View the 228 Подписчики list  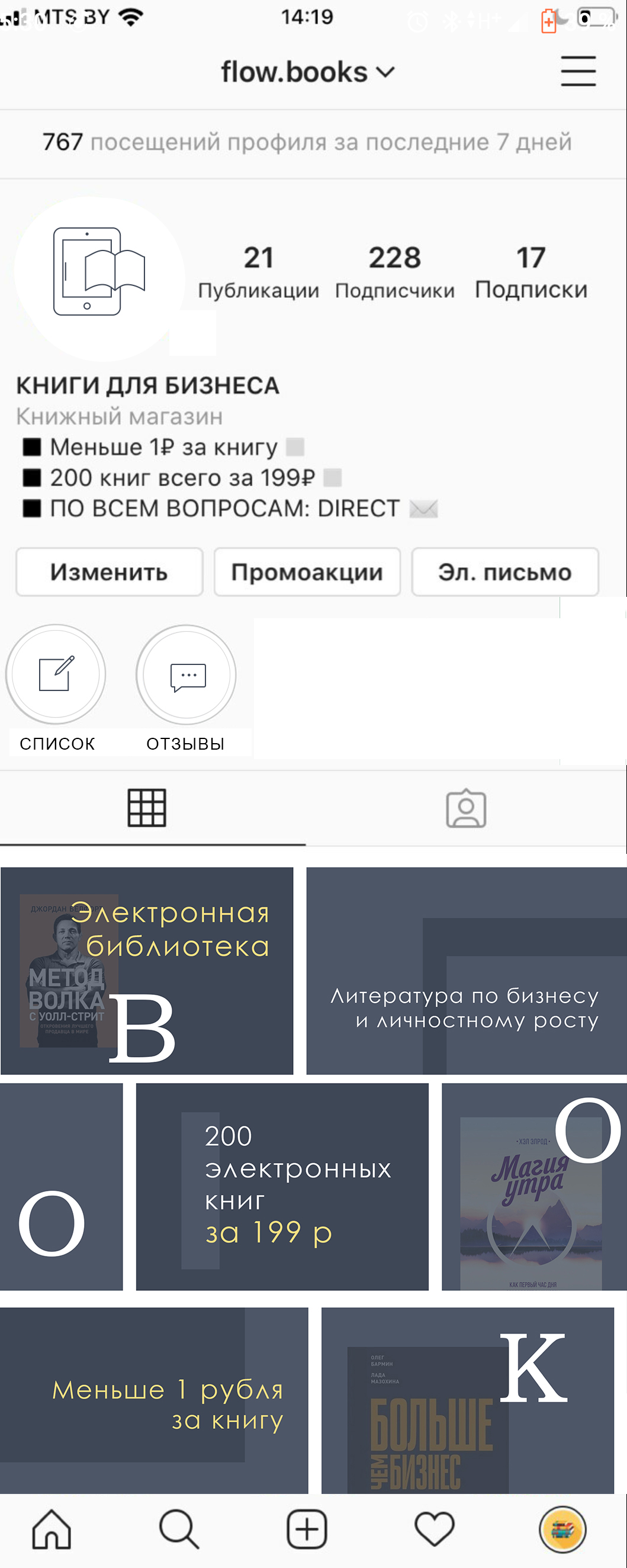coord(394,272)
